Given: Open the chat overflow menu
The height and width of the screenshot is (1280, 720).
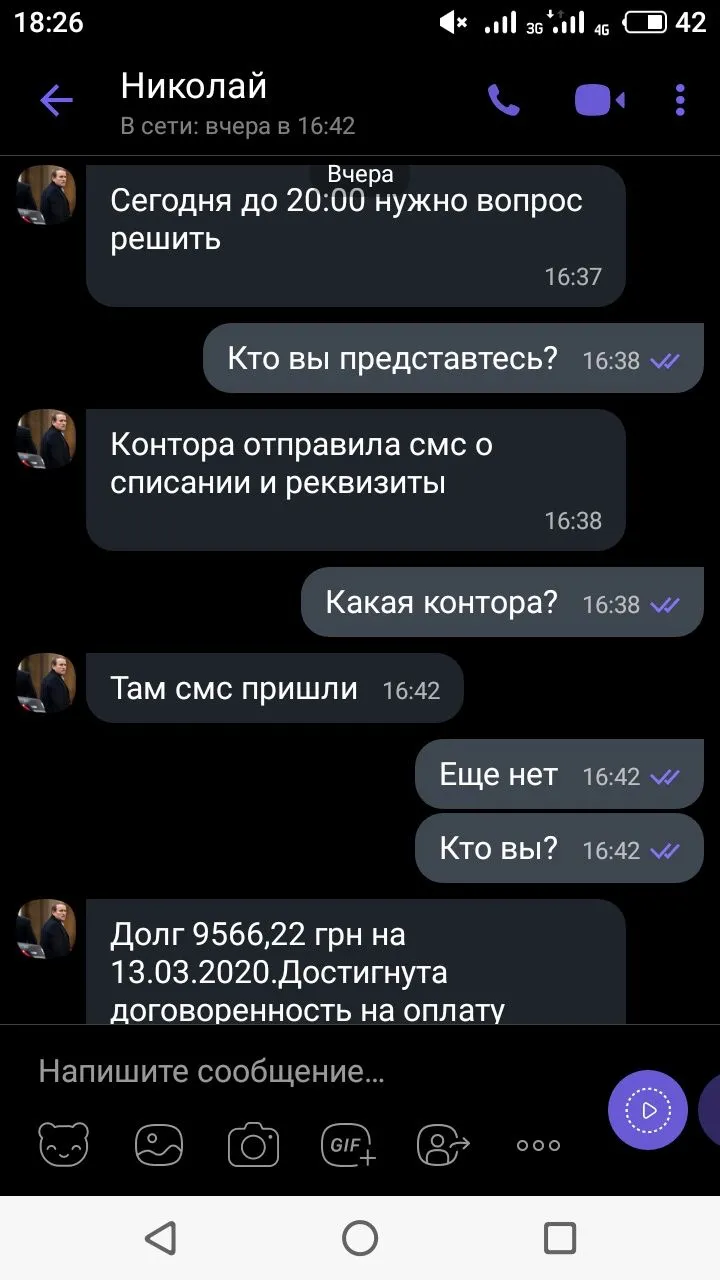Looking at the screenshot, I should [x=680, y=100].
